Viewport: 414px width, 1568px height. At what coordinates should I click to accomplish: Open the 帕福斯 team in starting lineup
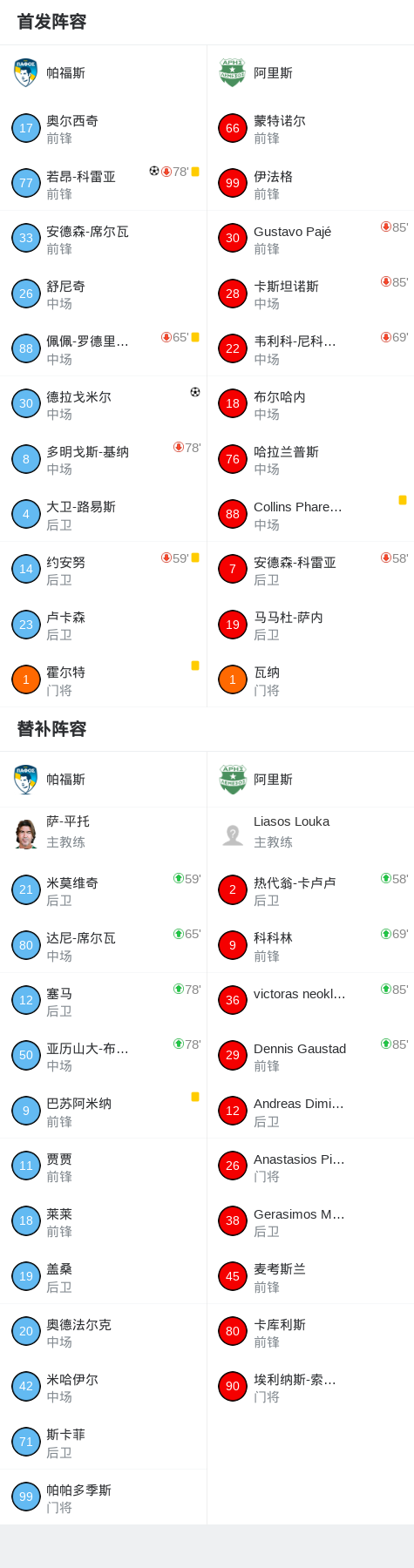point(103,73)
